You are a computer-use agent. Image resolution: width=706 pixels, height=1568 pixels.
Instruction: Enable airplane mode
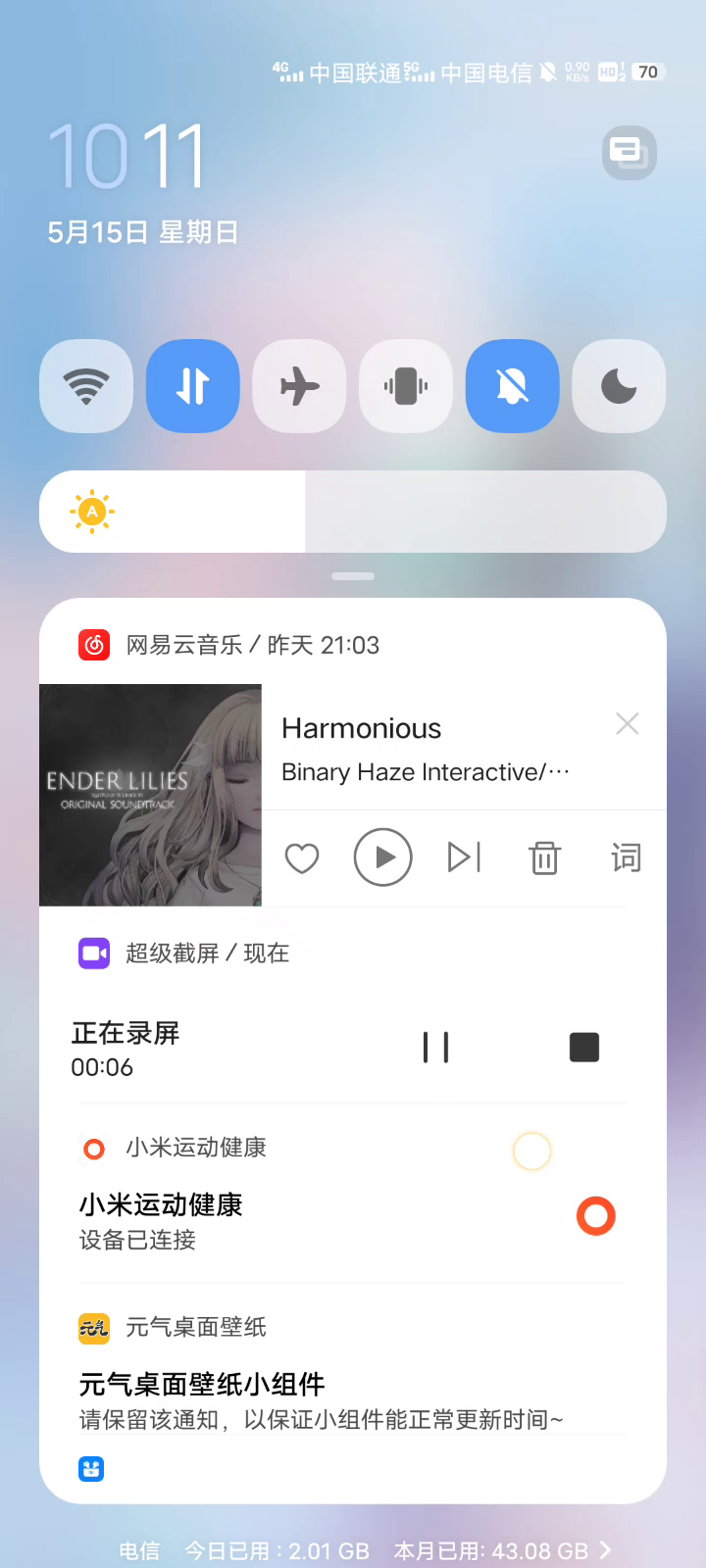pos(299,386)
